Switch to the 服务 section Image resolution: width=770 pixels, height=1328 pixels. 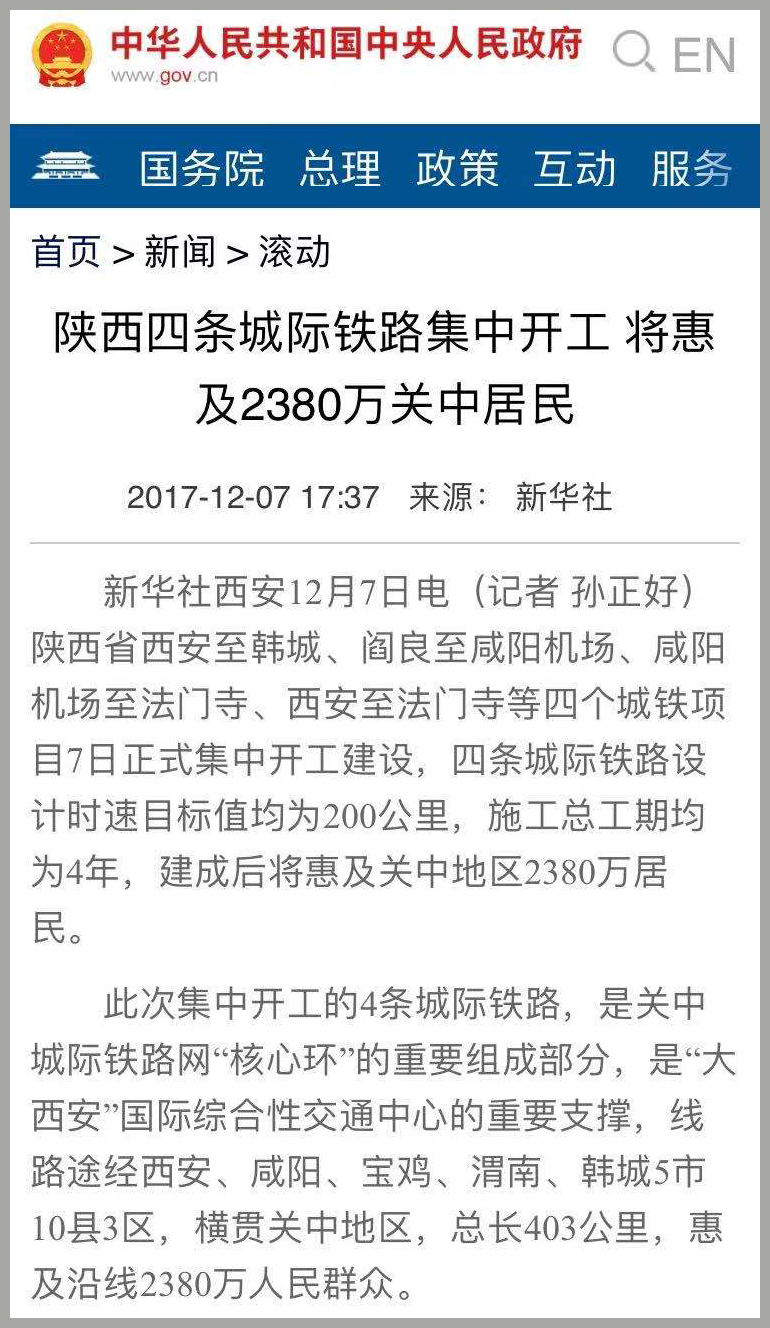692,168
